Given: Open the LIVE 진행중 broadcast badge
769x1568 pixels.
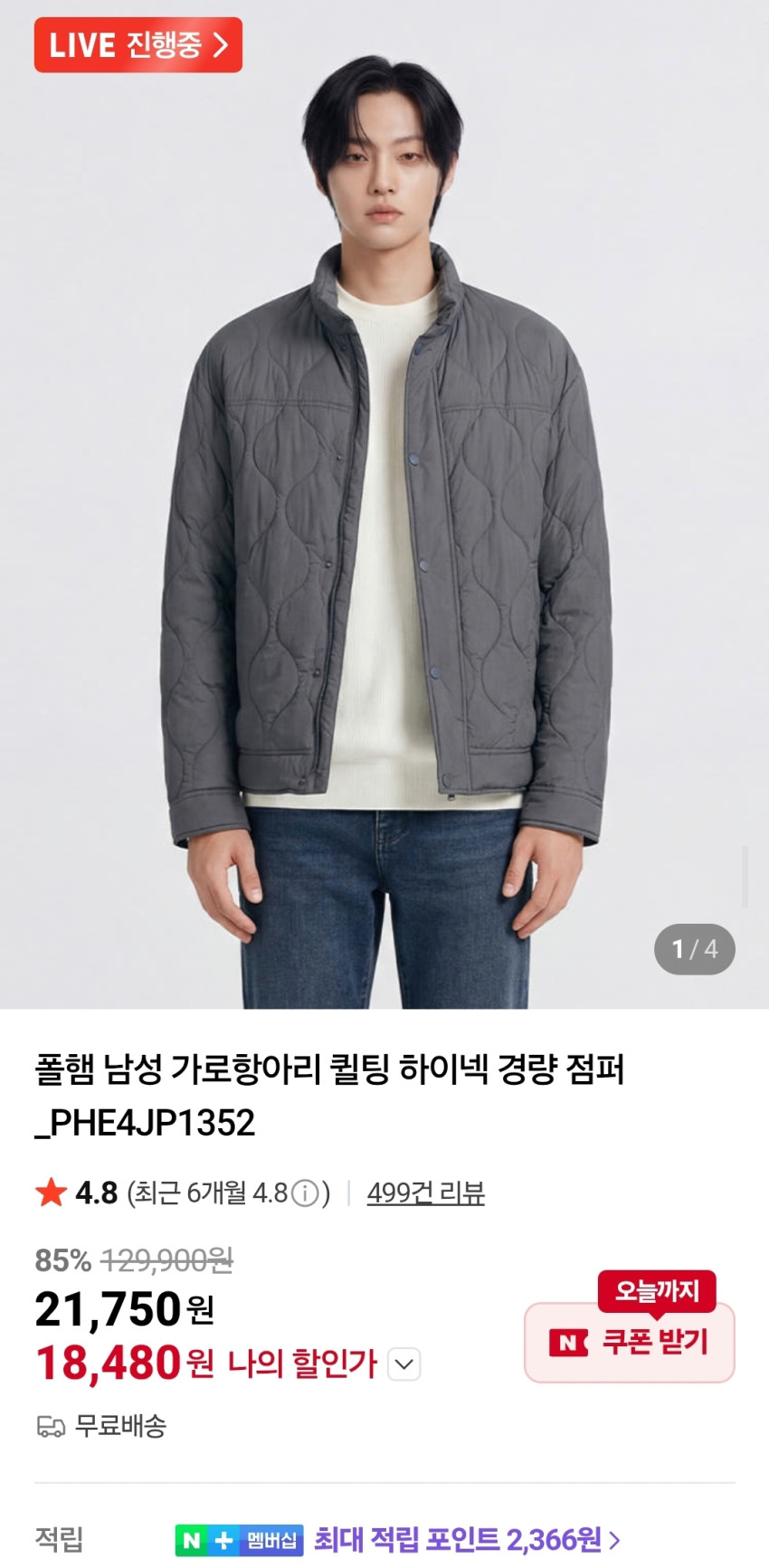Looking at the screenshot, I should coord(138,45).
